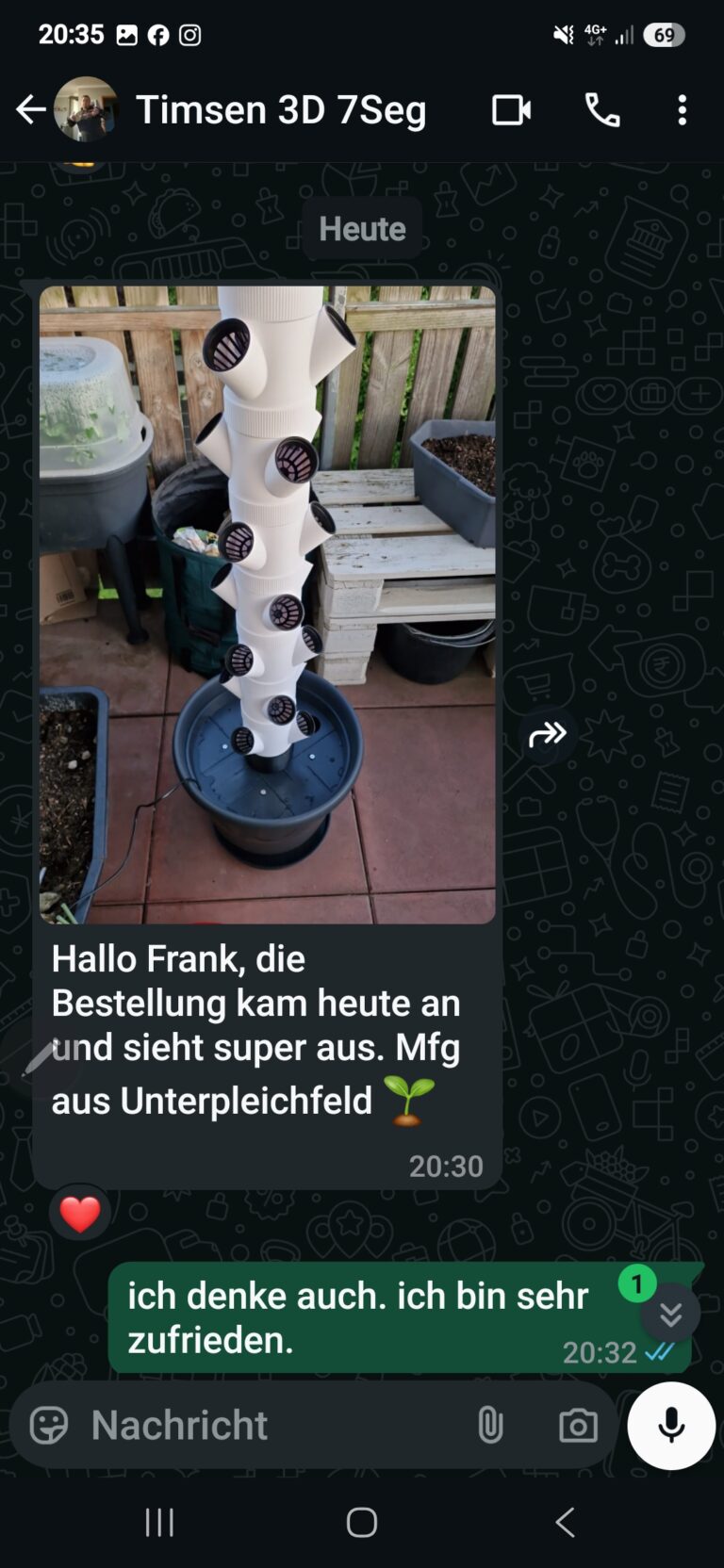View the heart reaction details
The image size is (724, 1568).
tap(80, 1214)
